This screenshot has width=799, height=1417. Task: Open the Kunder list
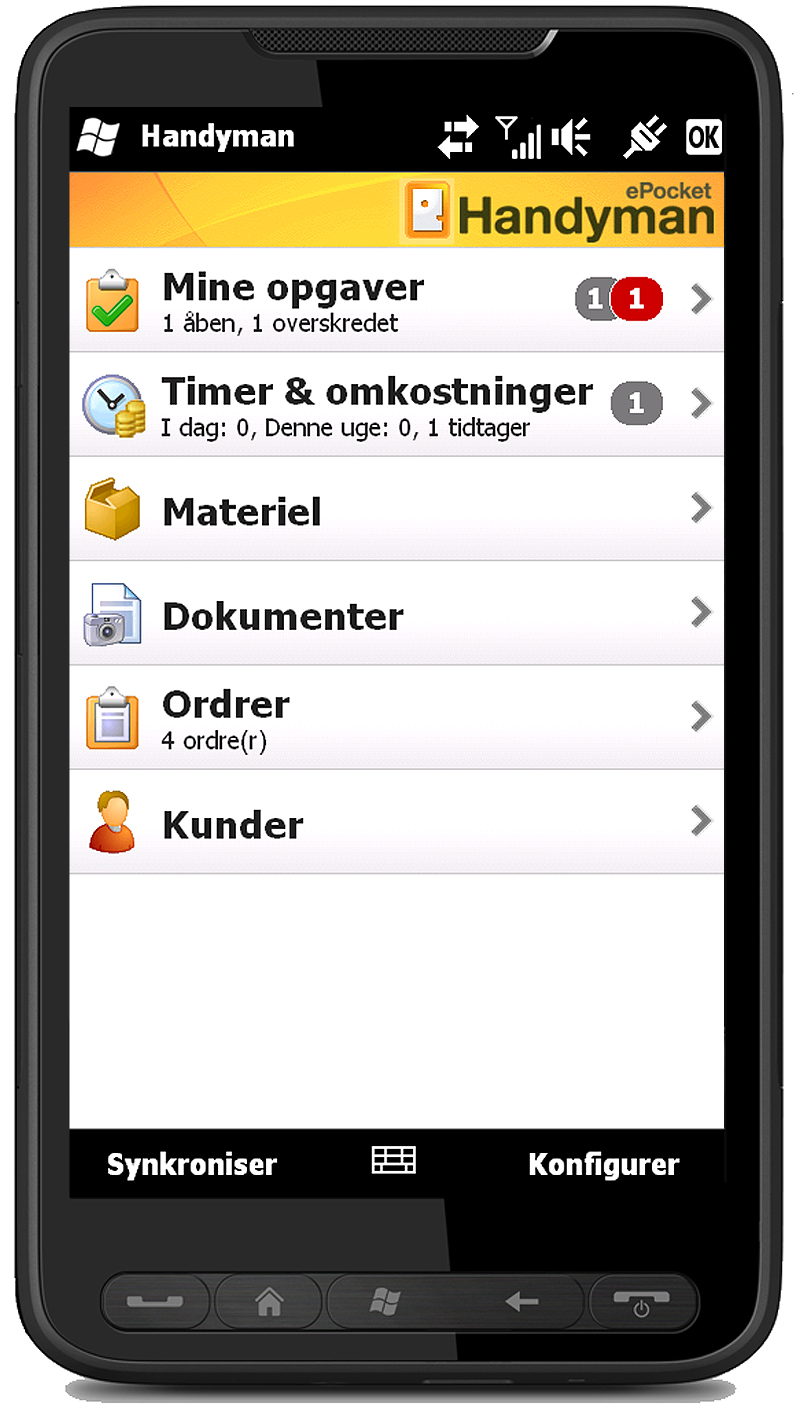tap(396, 823)
